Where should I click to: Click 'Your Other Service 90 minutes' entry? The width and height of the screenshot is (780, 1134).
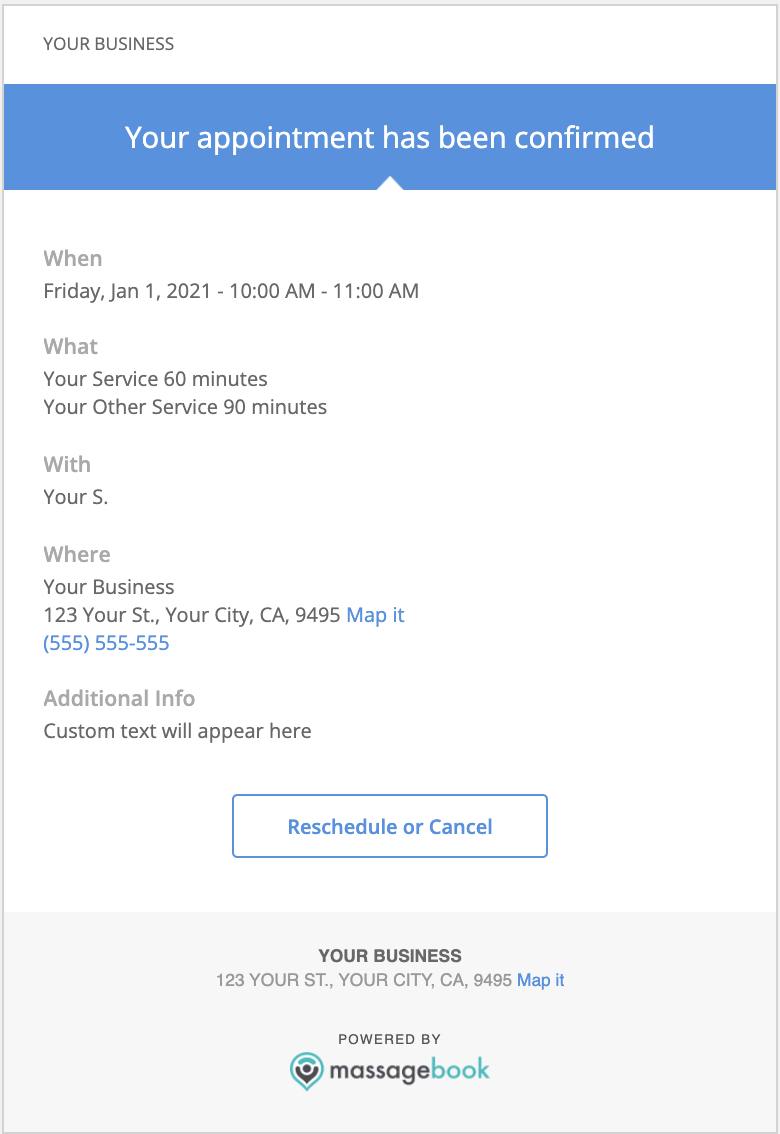coord(184,407)
